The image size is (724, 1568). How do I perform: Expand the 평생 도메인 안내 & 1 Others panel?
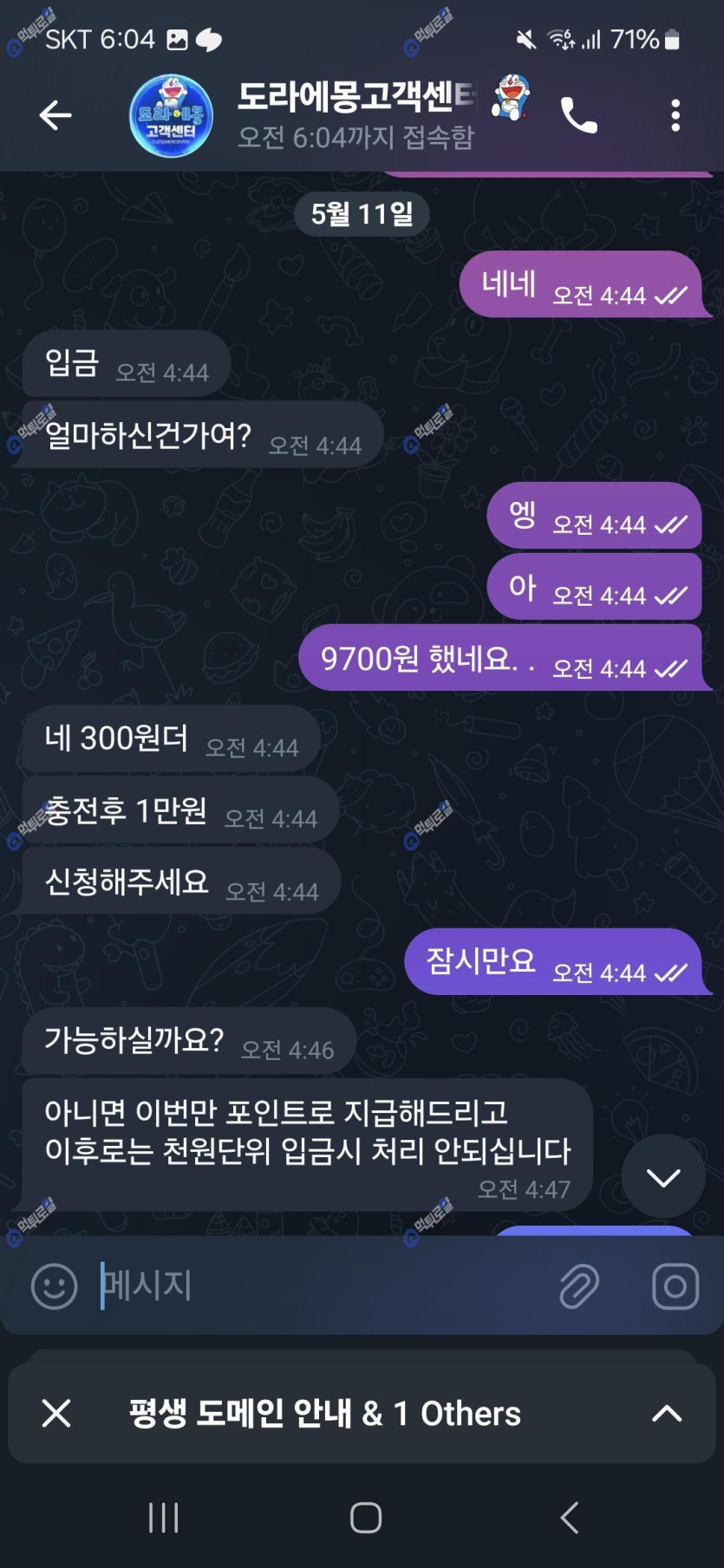coord(666,1414)
